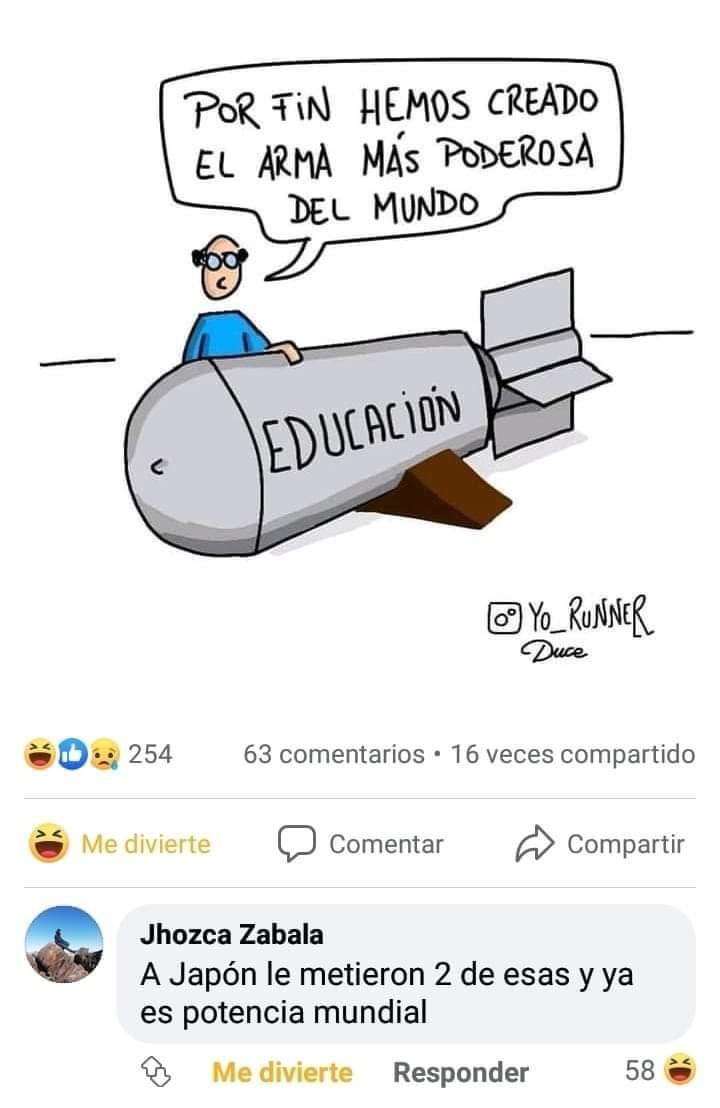View the 254 reactions list

100,754
